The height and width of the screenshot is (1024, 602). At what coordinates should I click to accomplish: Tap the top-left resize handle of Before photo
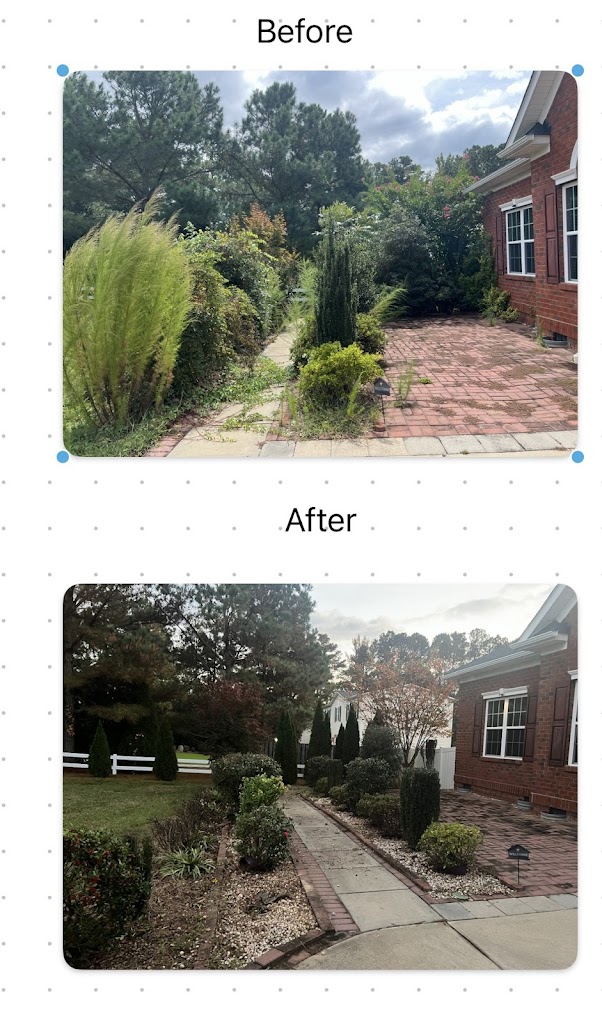[63, 70]
